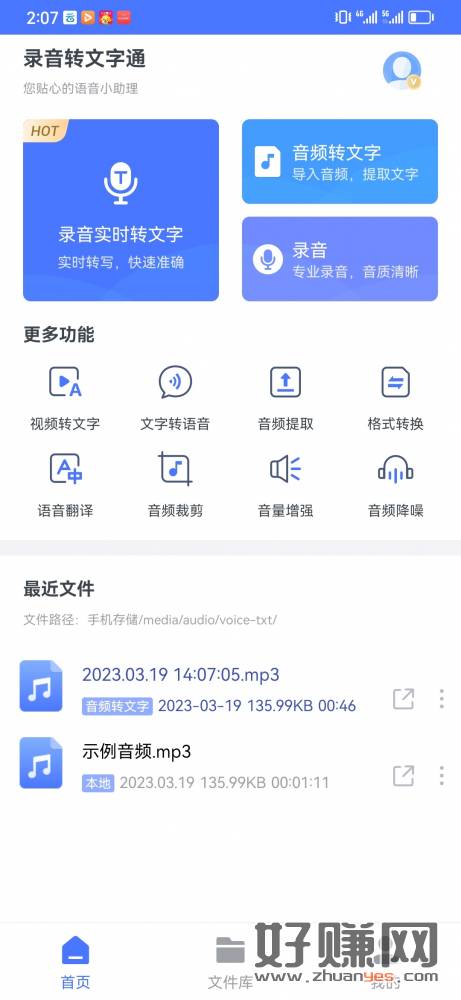Open more options for 2023.03.19 14:07:05.mp3
The width and height of the screenshot is (461, 1000).
(x=441, y=699)
